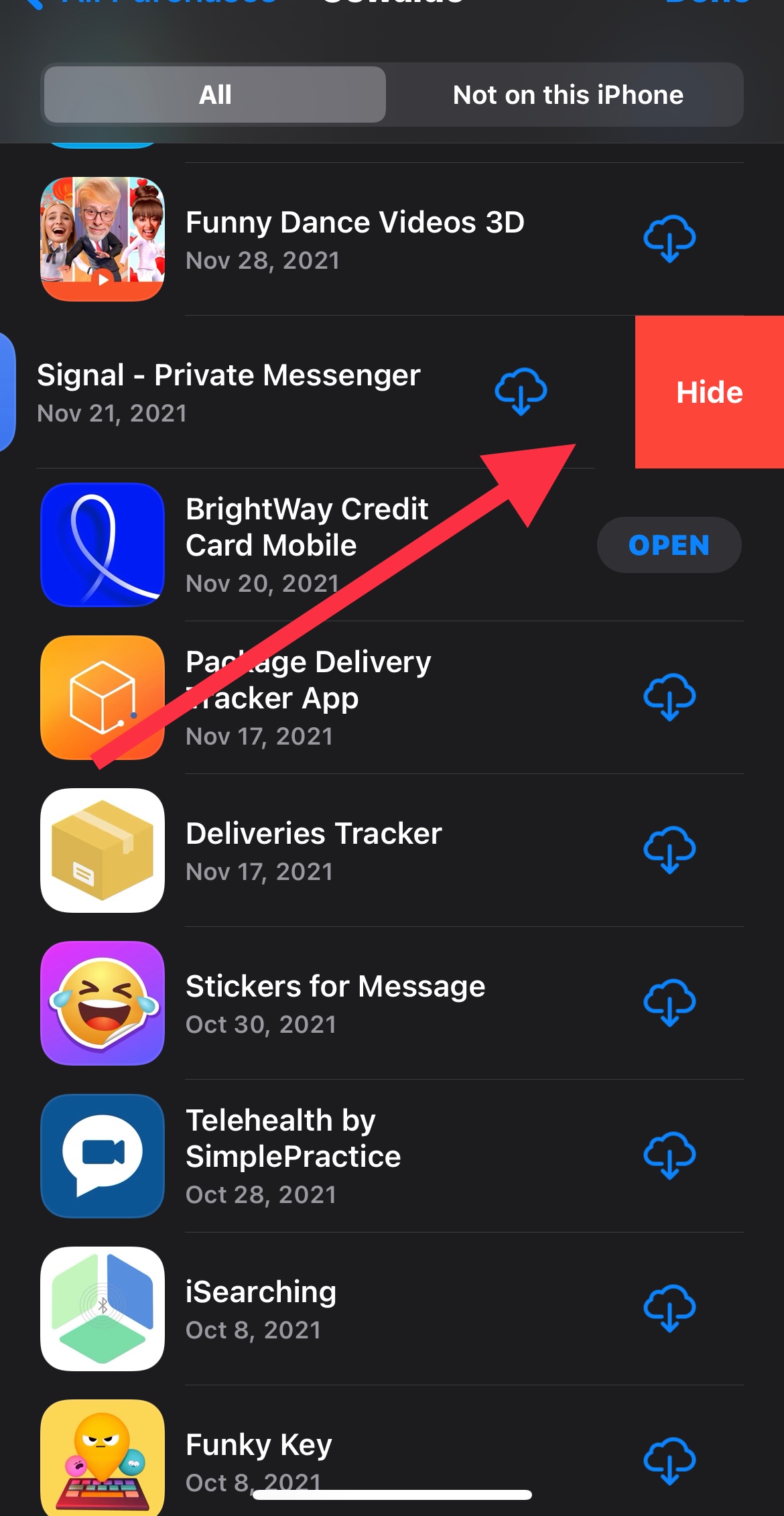Image resolution: width=784 pixels, height=1516 pixels.
Task: Switch to the All segment
Action: 215,94
